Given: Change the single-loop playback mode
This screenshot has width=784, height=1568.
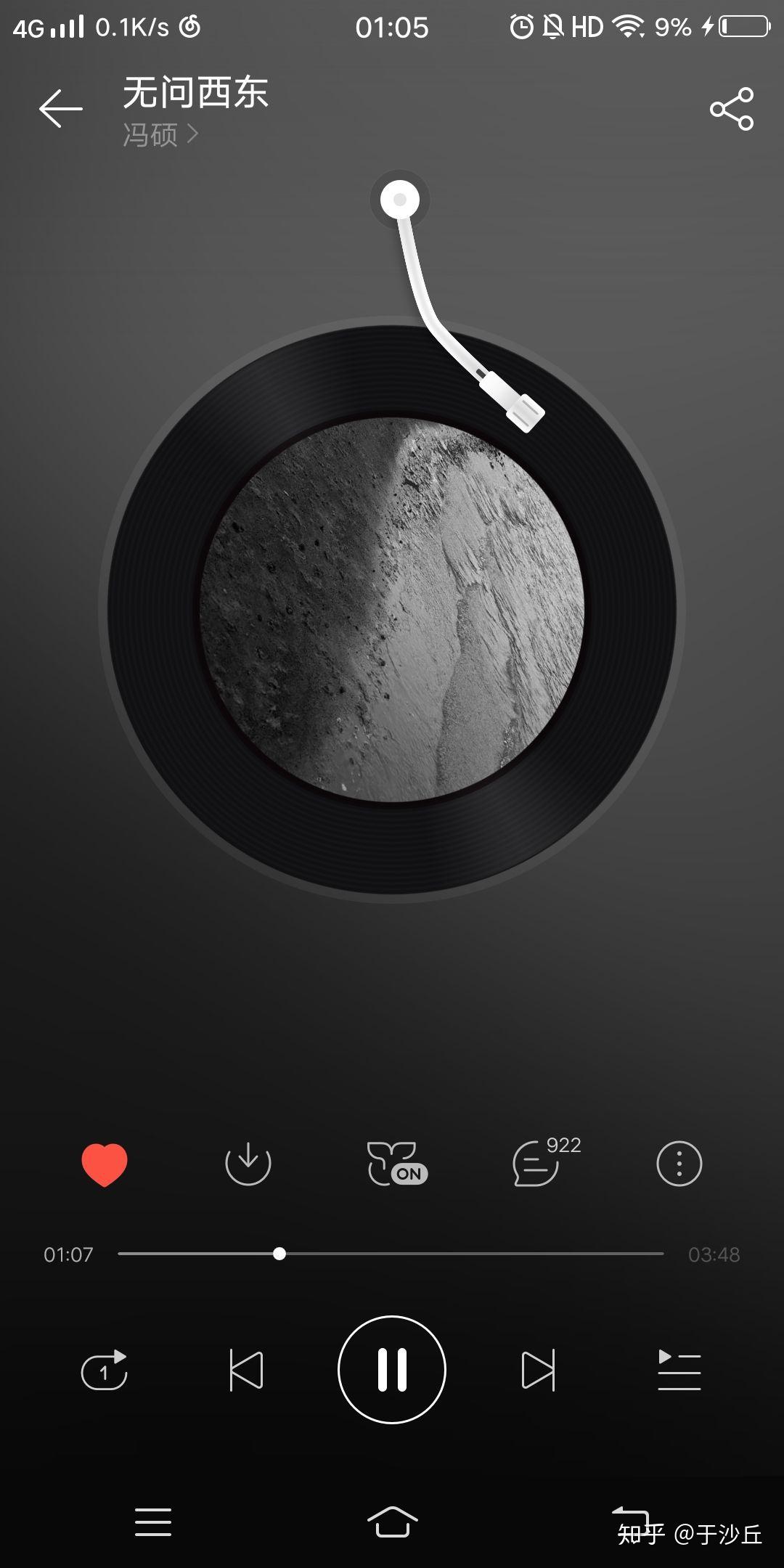Looking at the screenshot, I should coord(105,1371).
